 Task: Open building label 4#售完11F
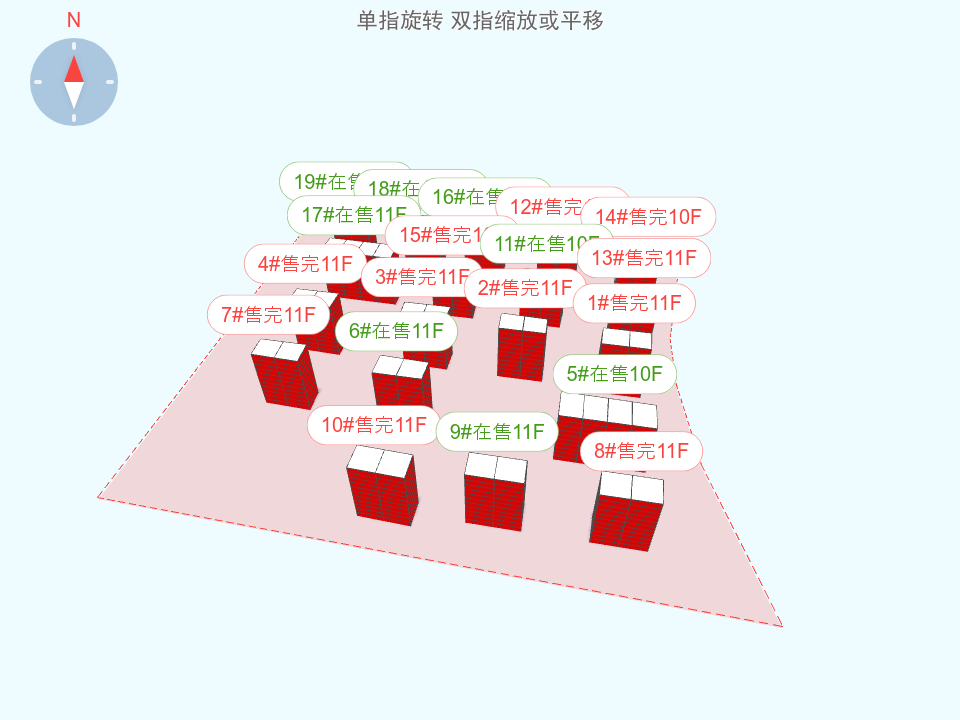coord(304,264)
